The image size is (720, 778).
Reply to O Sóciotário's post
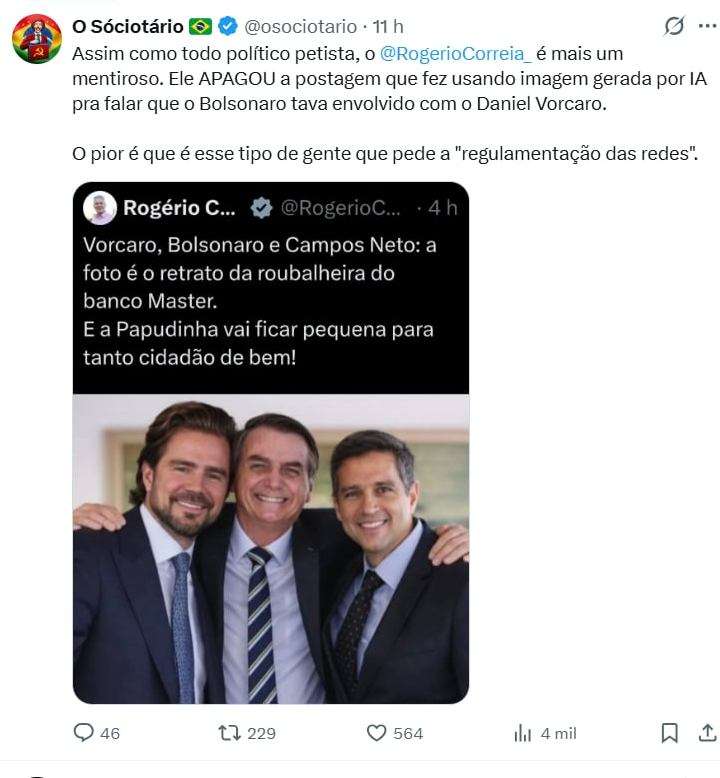coord(85,733)
